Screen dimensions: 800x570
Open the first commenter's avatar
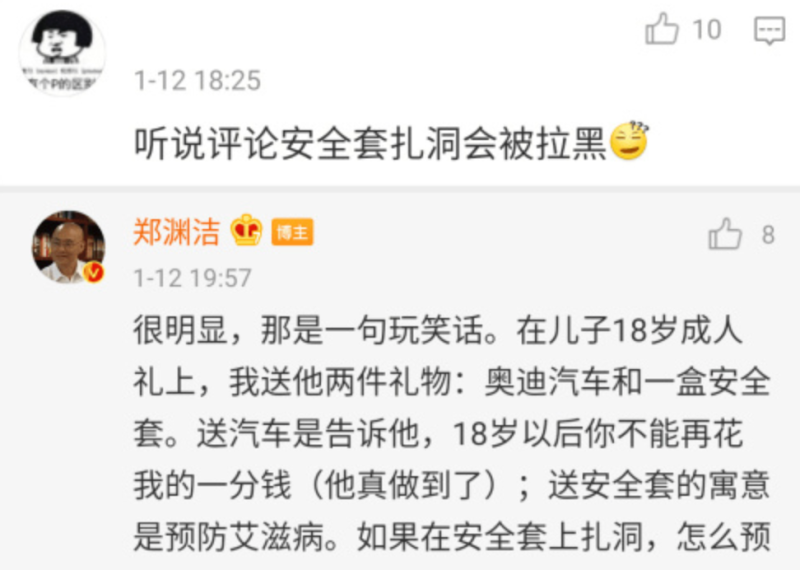(62, 52)
